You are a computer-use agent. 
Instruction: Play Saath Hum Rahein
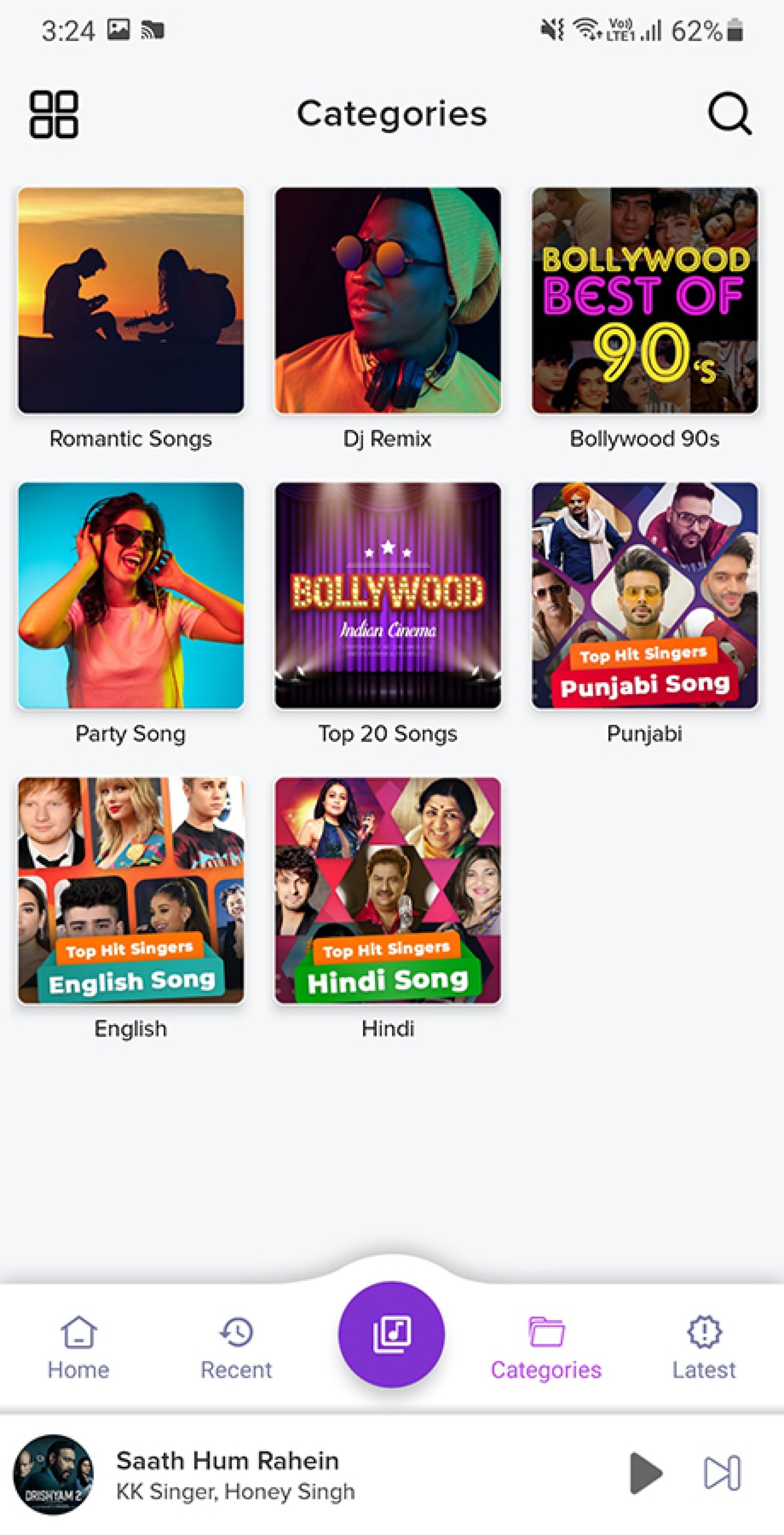[x=646, y=1473]
